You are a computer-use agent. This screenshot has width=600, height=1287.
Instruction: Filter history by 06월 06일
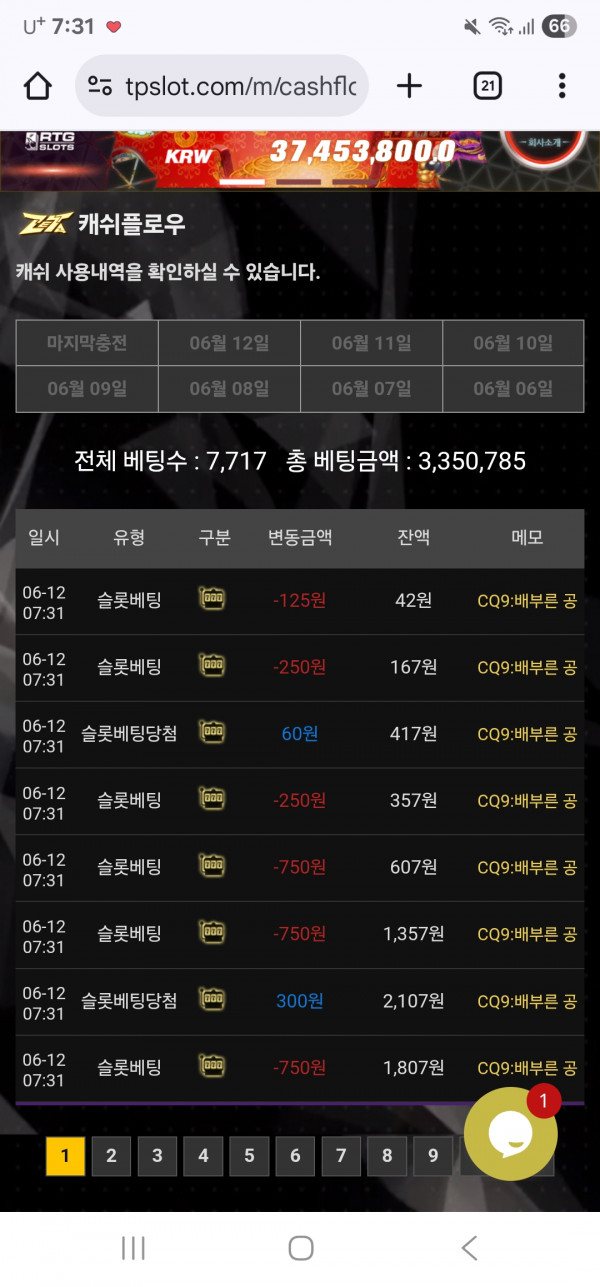tap(513, 388)
